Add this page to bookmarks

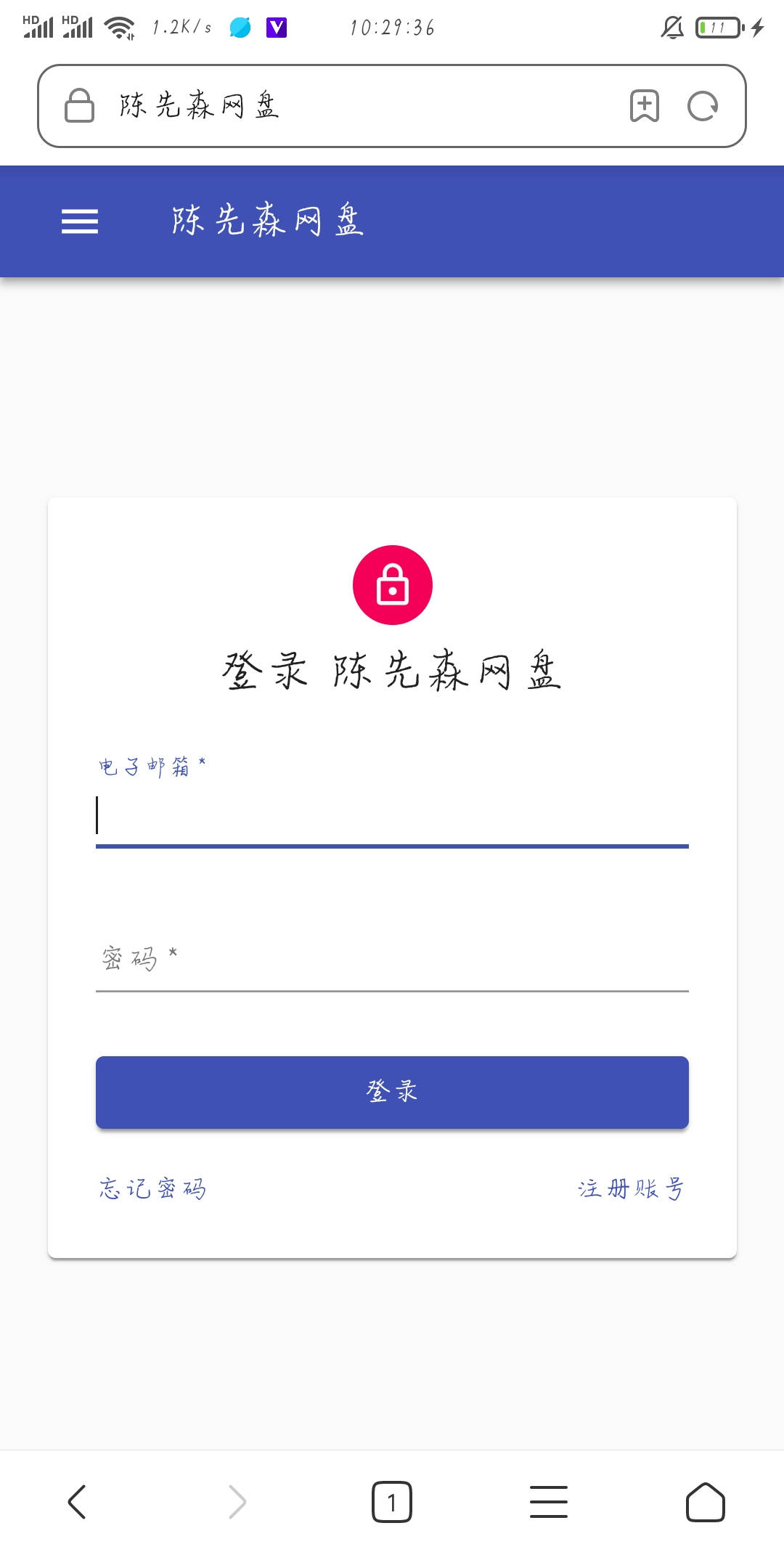point(644,106)
